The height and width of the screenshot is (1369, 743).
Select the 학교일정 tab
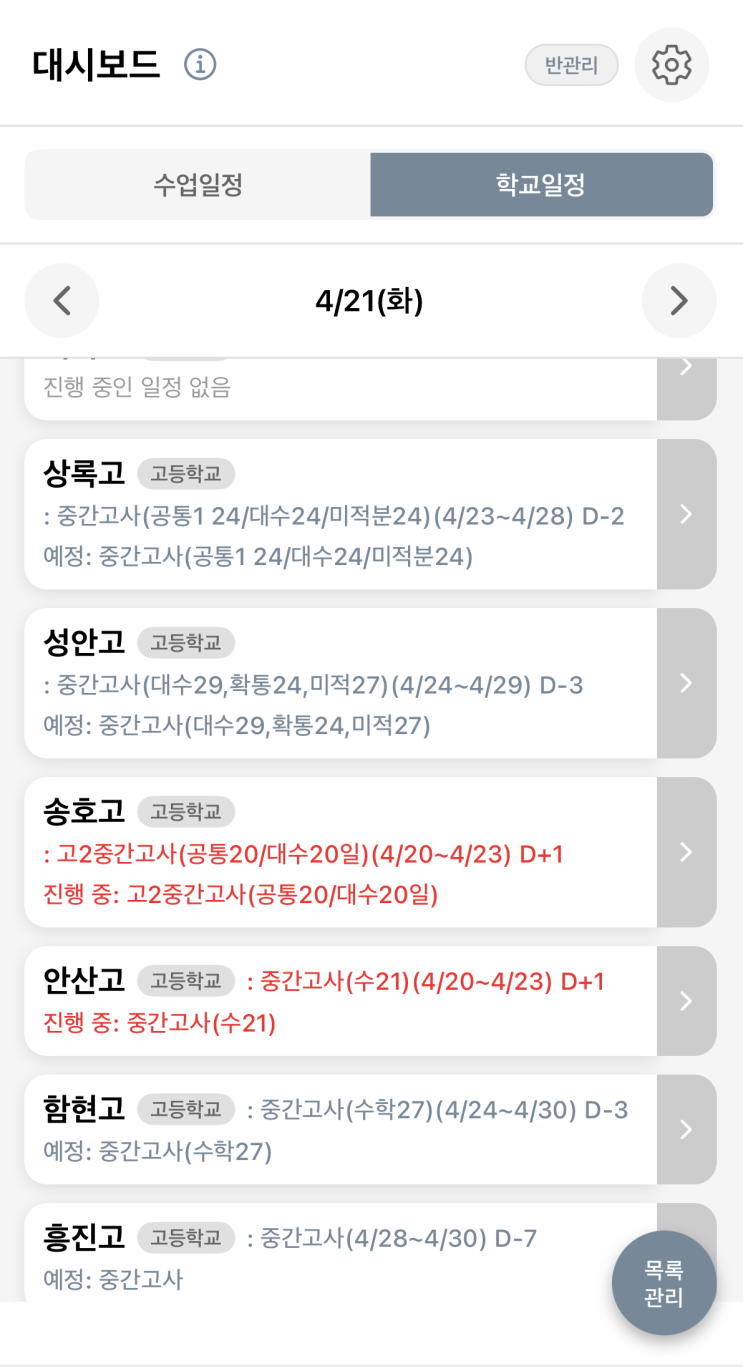point(541,185)
